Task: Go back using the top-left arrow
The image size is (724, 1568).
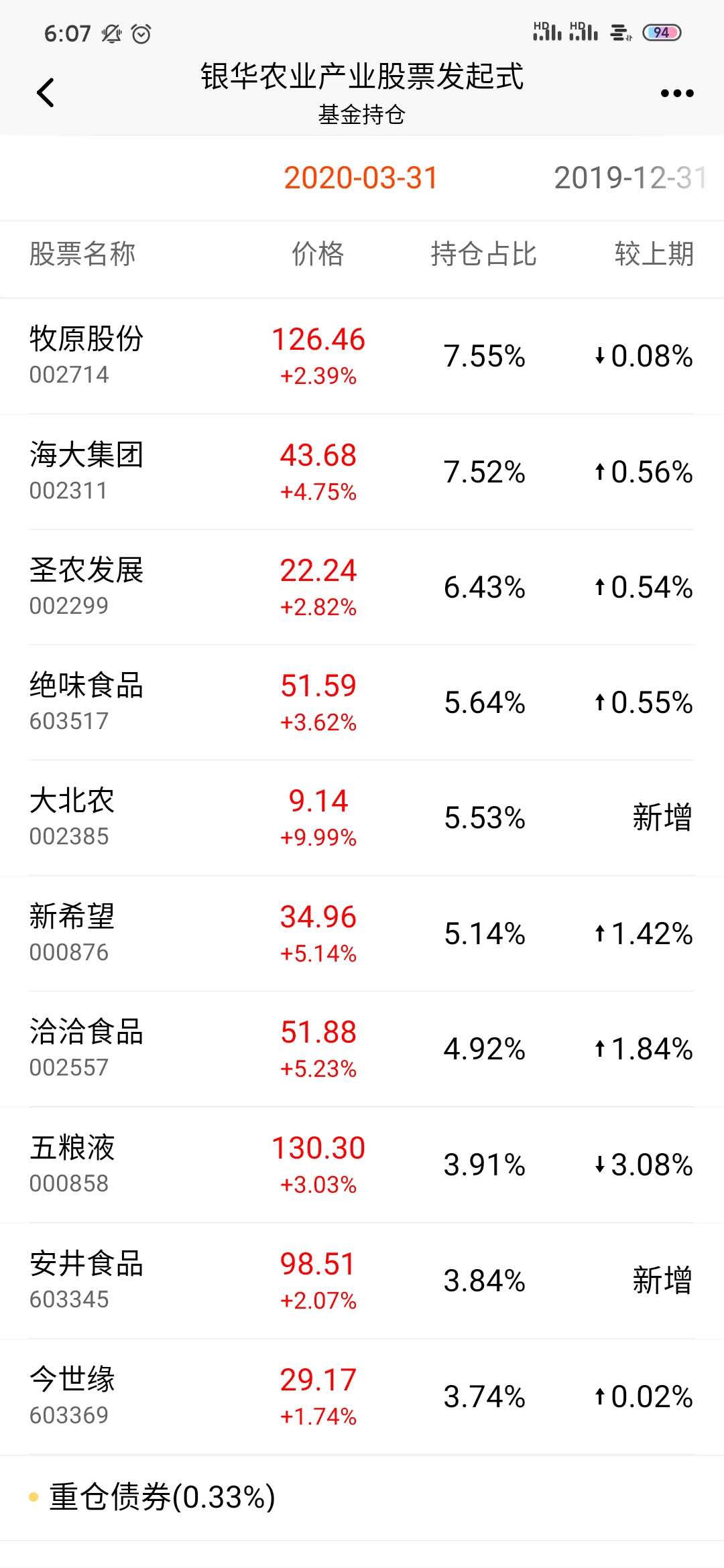Action: [x=46, y=92]
